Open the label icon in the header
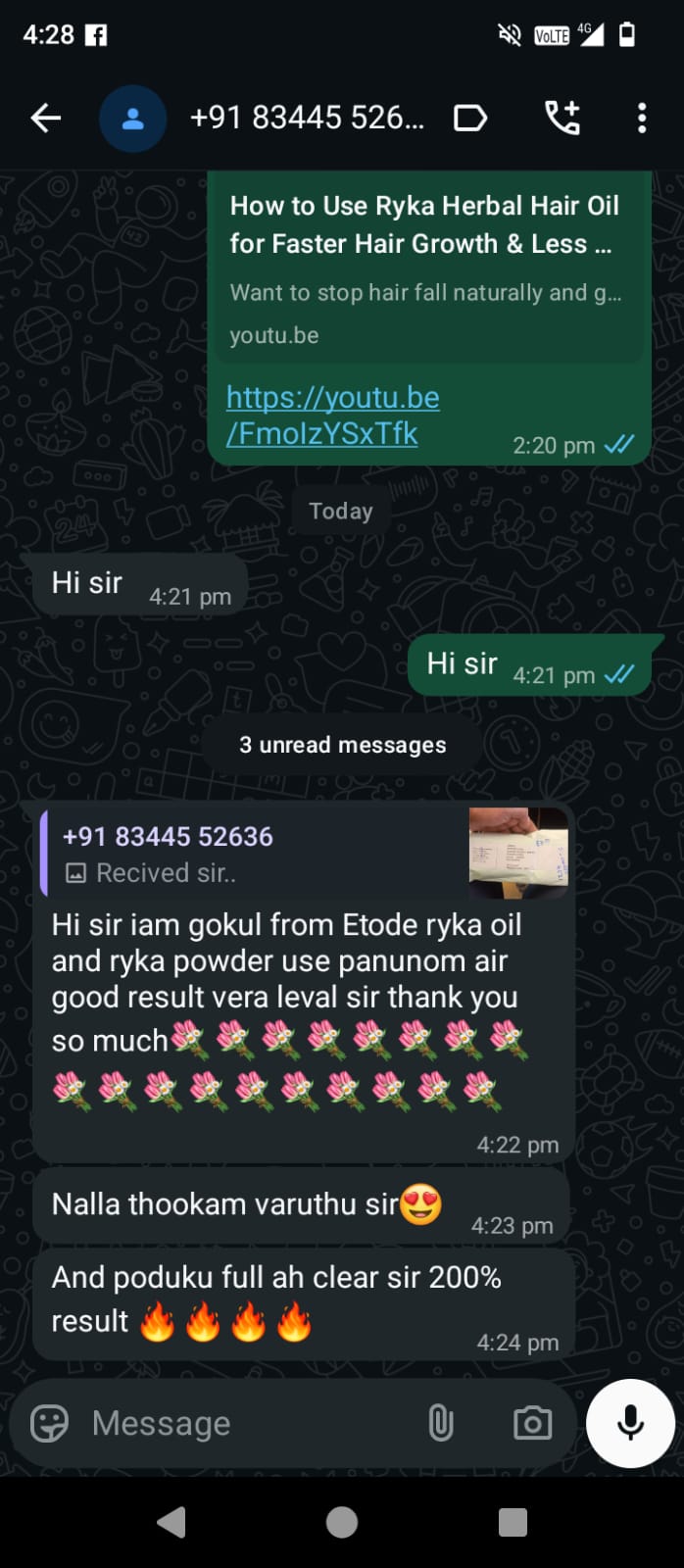The image size is (684, 1568). [470, 119]
